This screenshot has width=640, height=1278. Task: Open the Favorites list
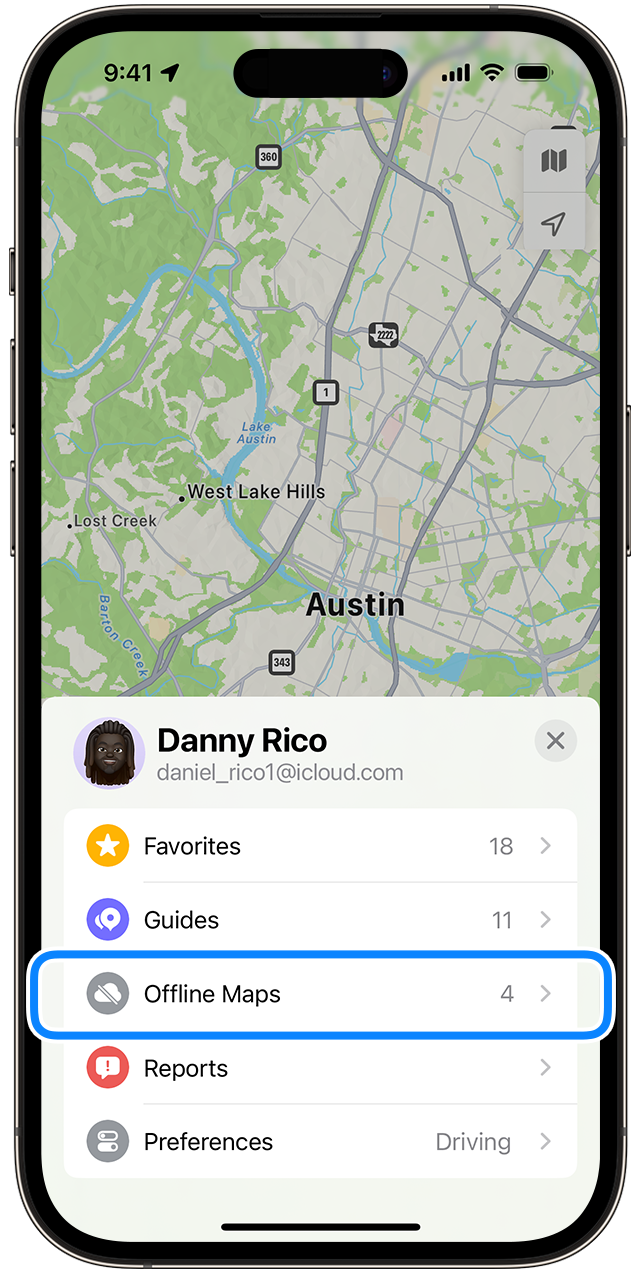click(x=320, y=846)
